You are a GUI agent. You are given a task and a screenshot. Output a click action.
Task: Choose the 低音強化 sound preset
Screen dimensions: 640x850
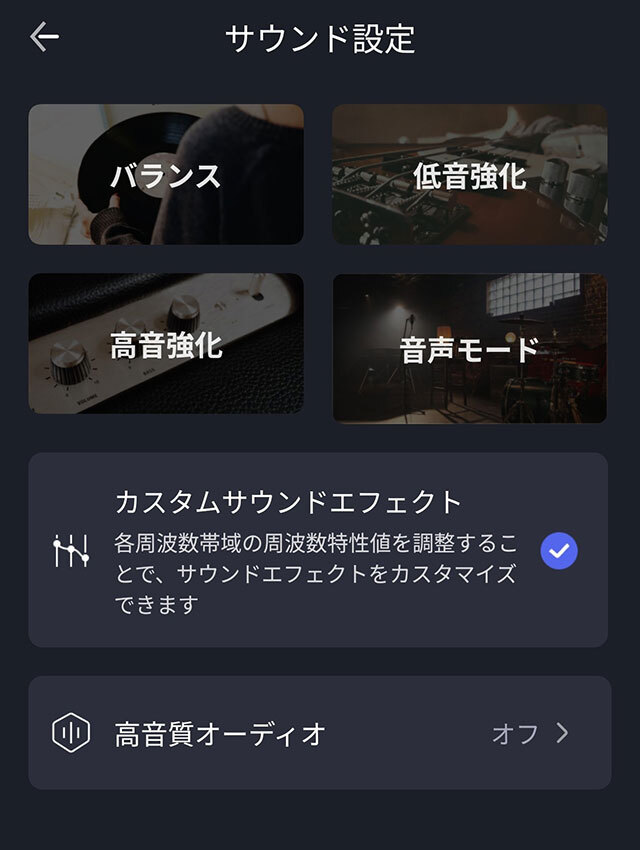469,175
